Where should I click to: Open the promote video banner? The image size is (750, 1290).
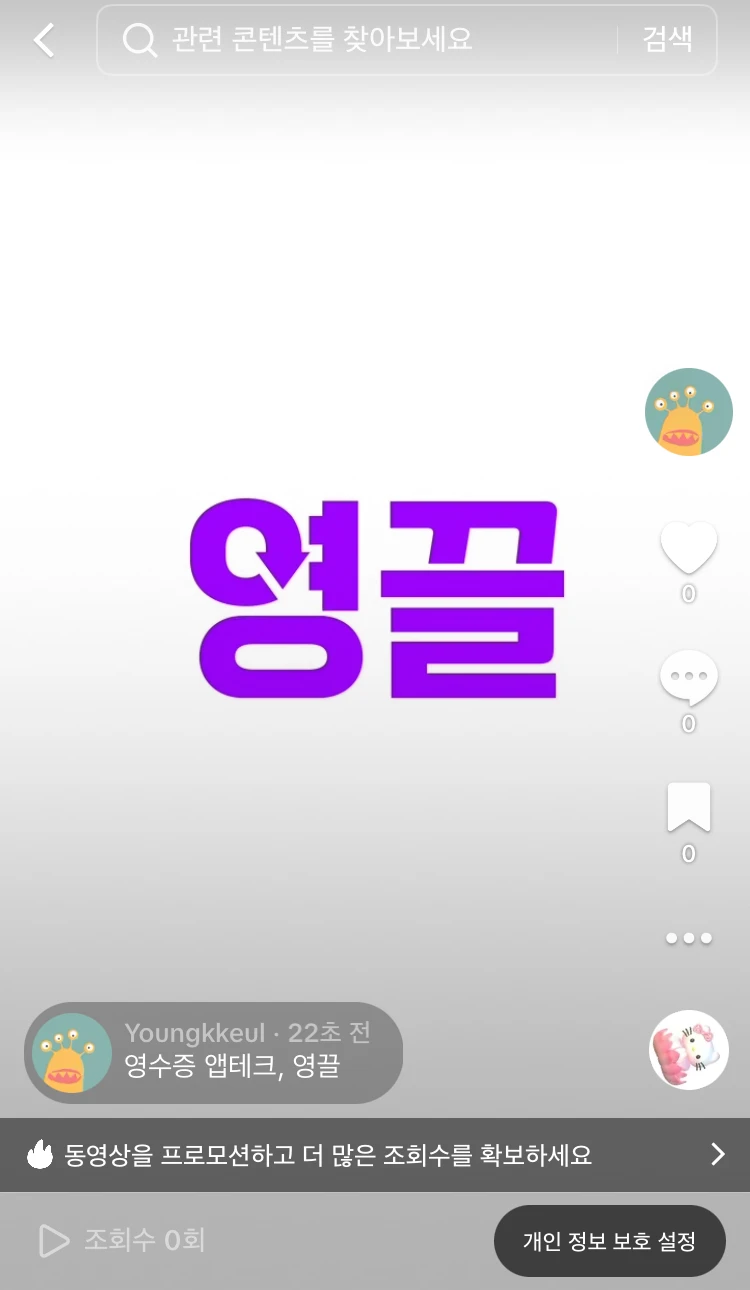[375, 1155]
